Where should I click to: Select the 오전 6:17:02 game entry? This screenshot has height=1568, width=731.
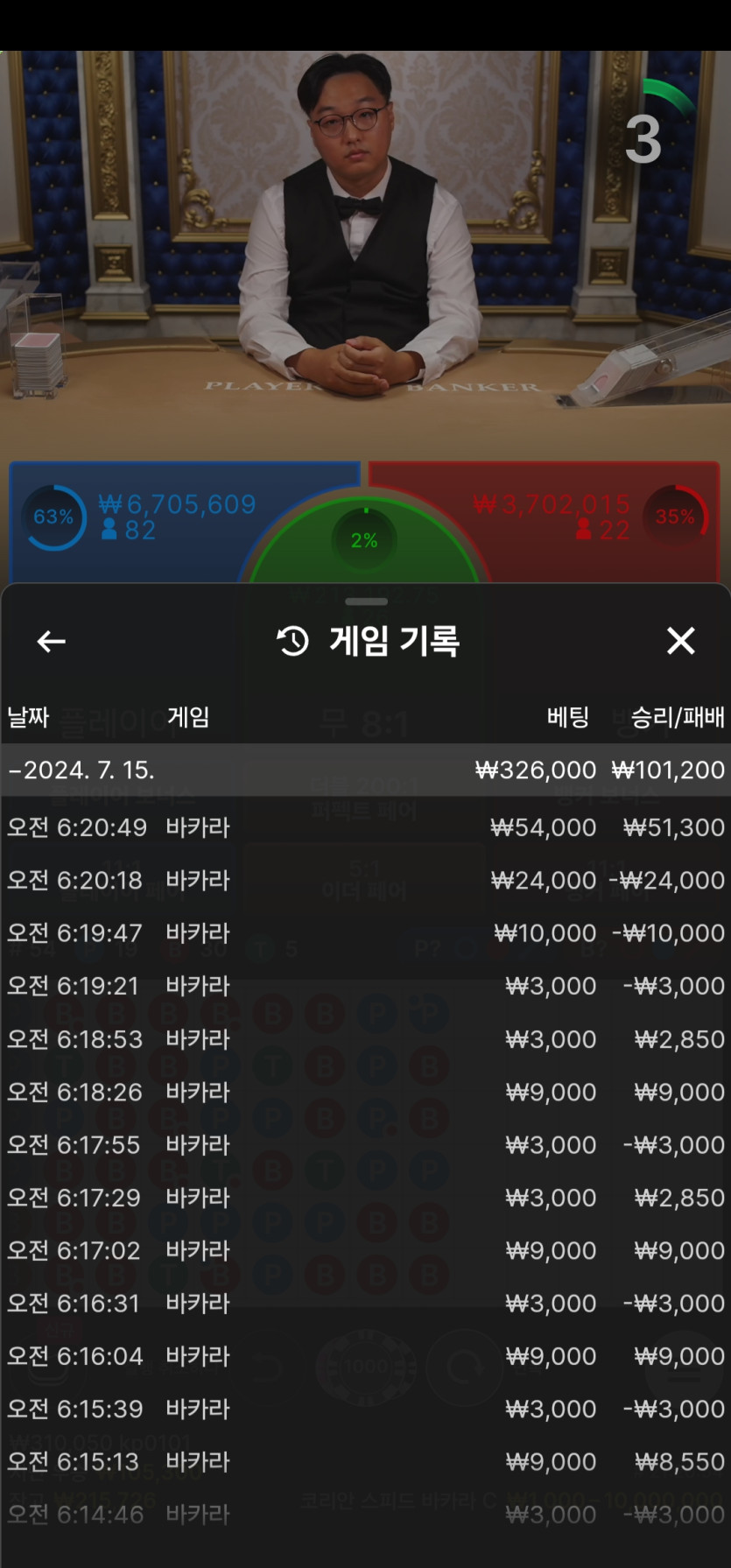(365, 1250)
